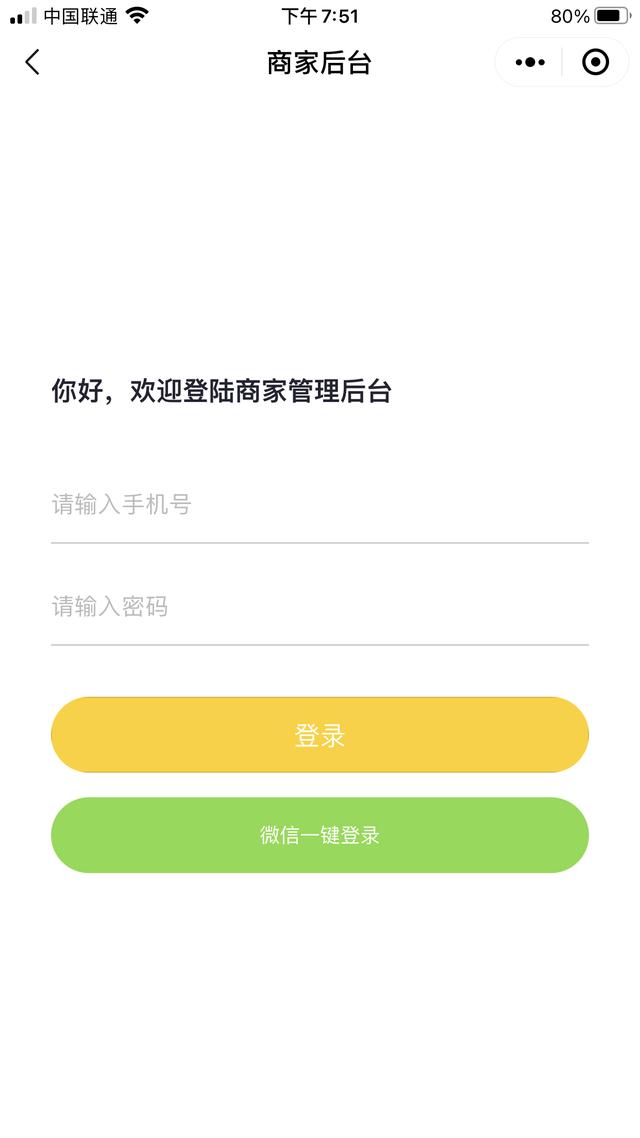Focus the phone number field 请输入手机号
Screen dimensions: 640x1138
[x=319, y=505]
